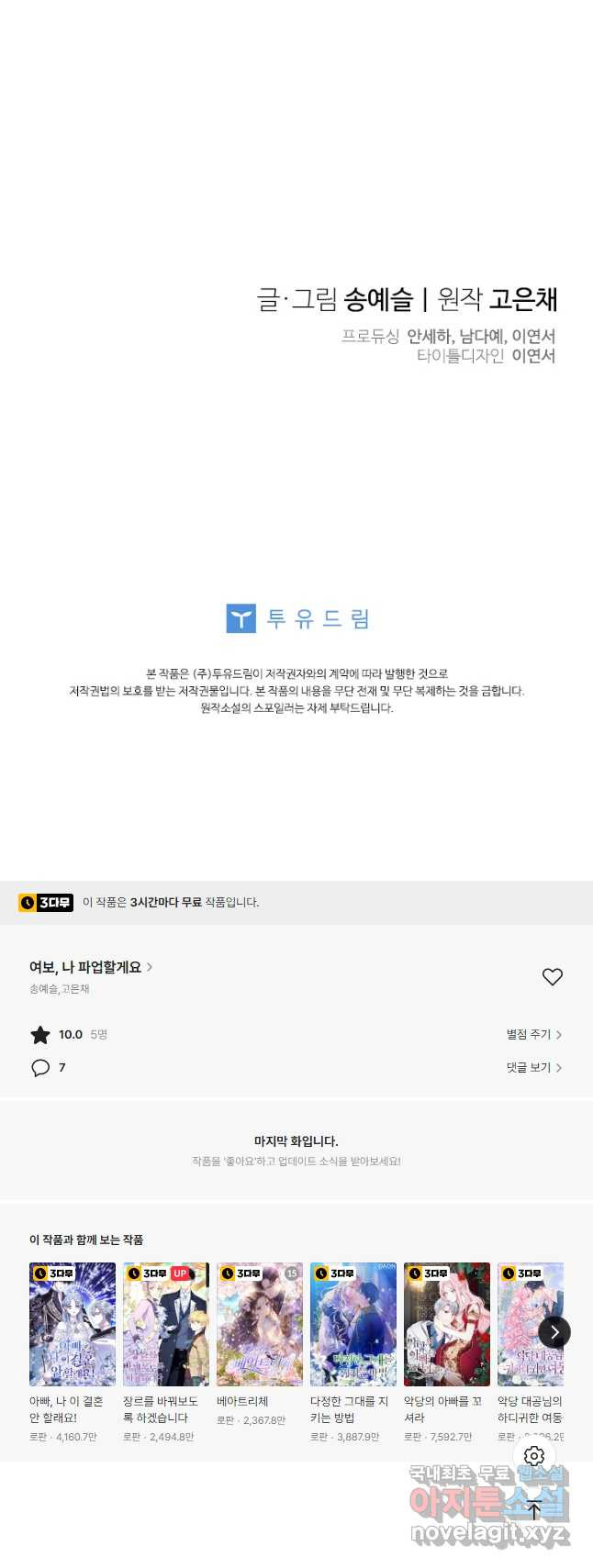Open viewer settings gear icon
Viewport: 593px width, 1568px height.
tap(534, 1456)
